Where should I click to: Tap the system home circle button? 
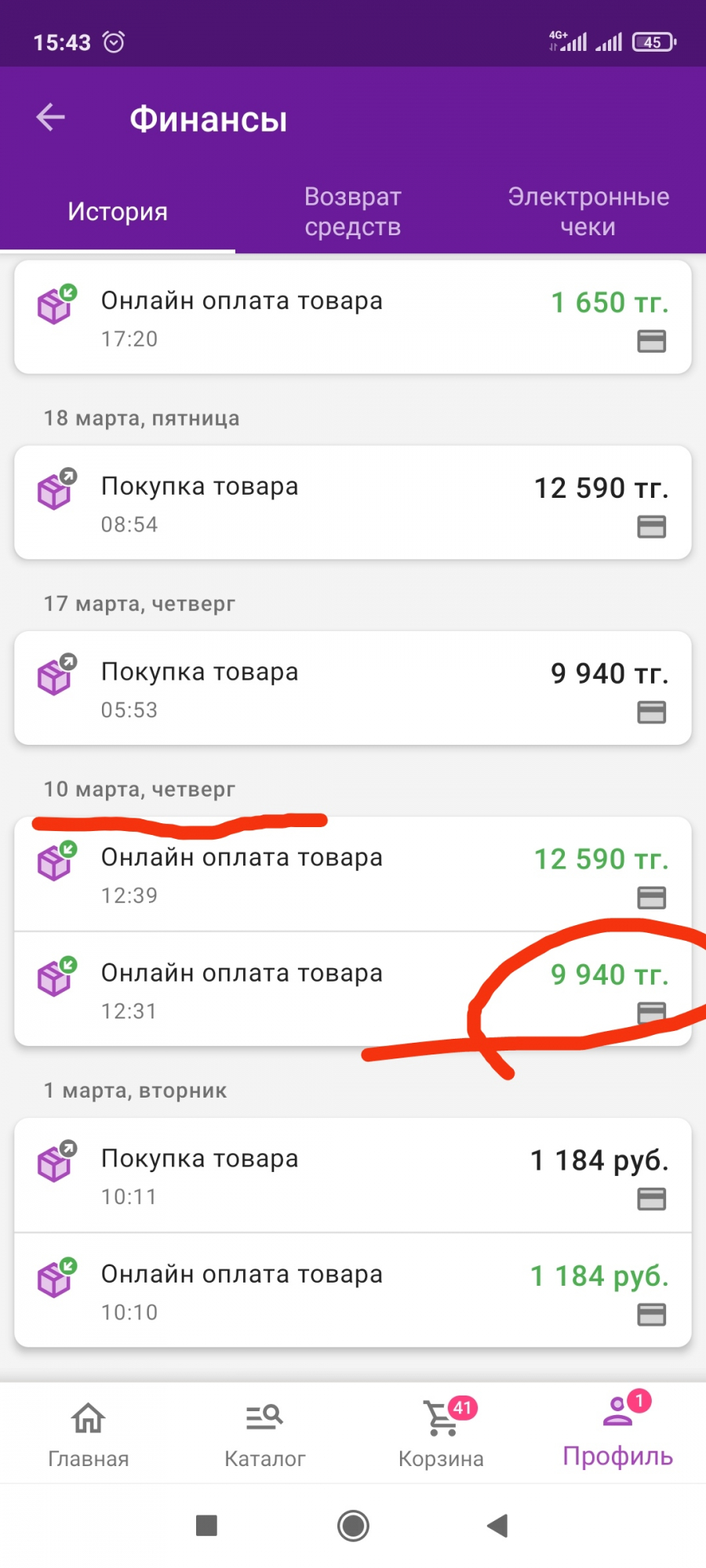tap(353, 1526)
